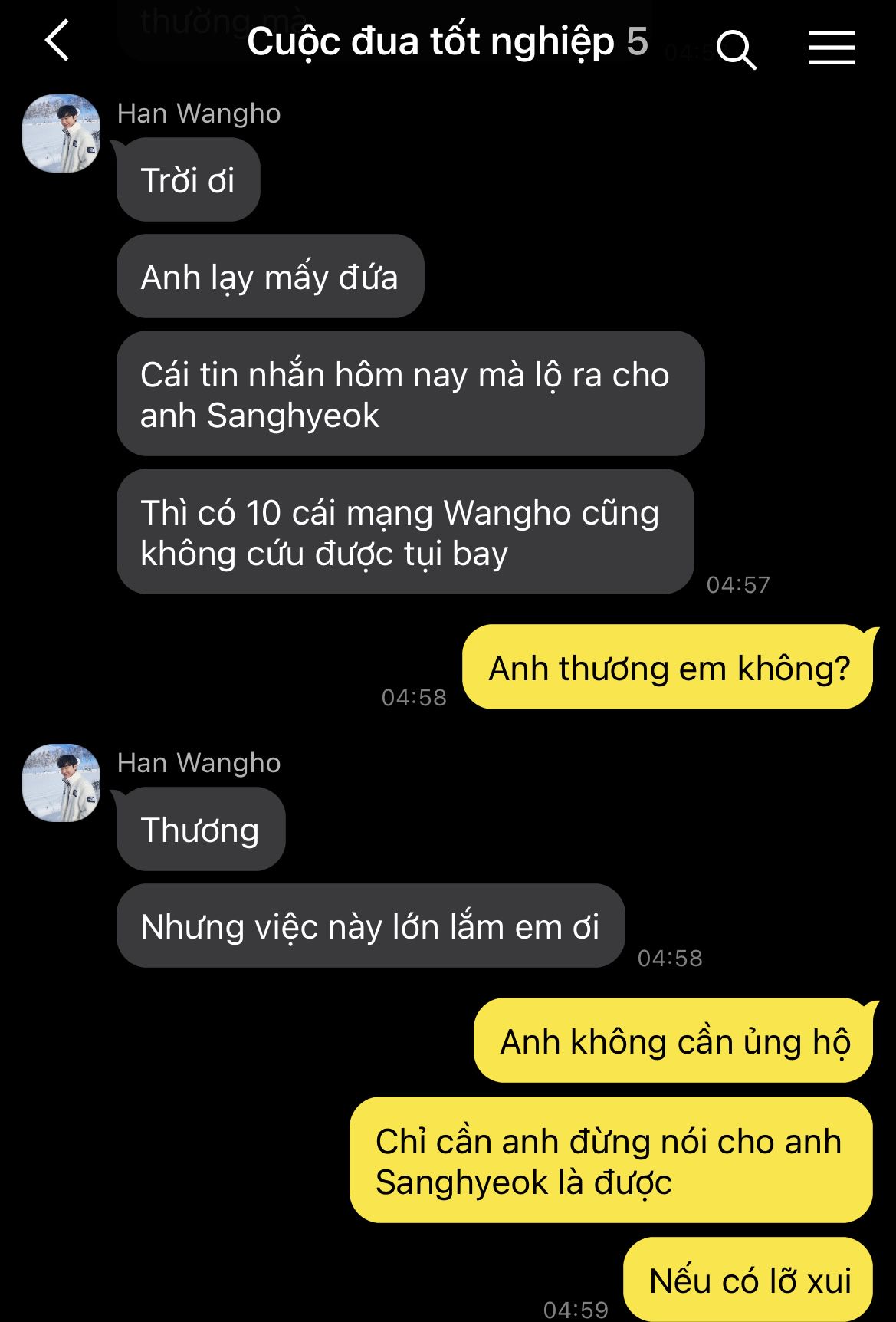Screen dimensions: 896x1322
Task: Open Han Wangho's avatar beside "Trời ơi"
Action: click(x=61, y=133)
